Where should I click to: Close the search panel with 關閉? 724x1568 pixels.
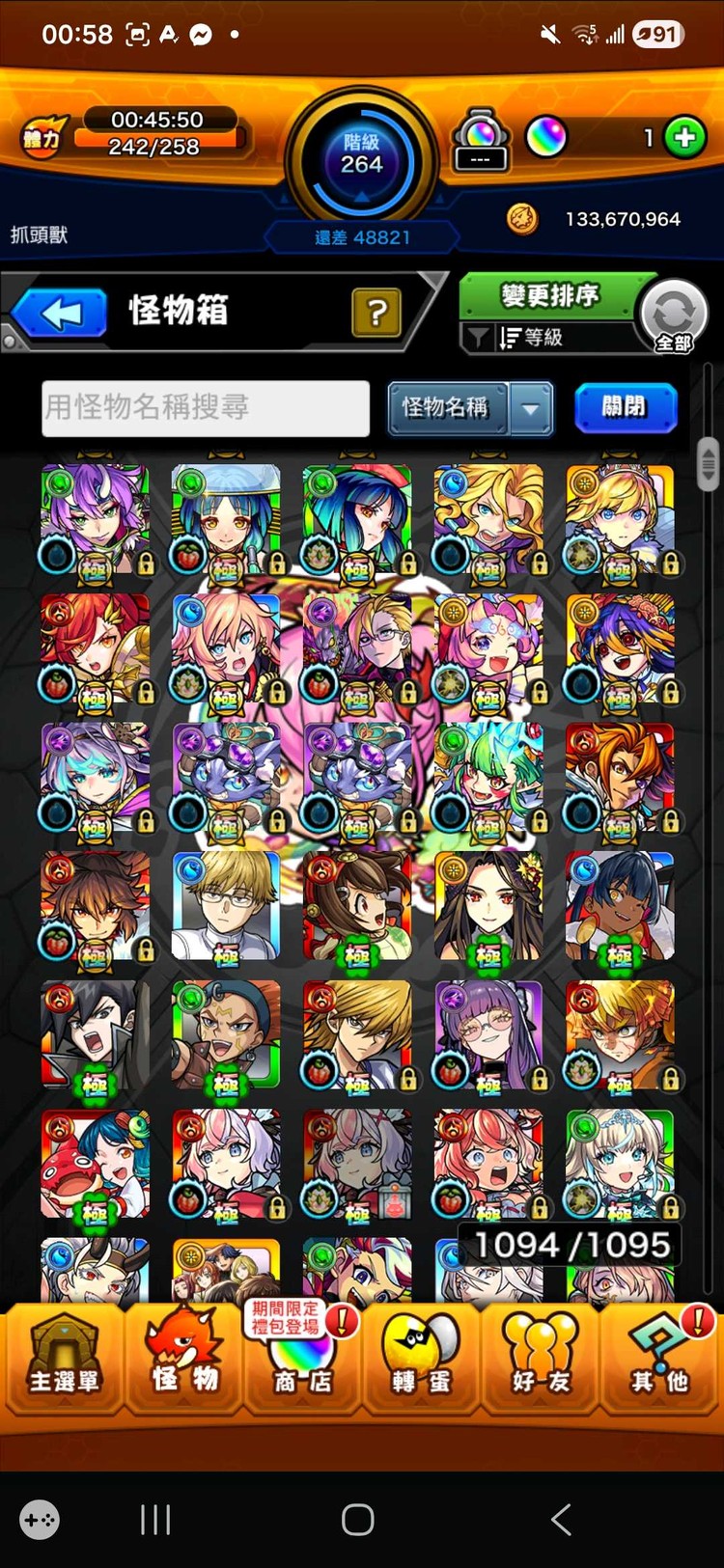625,407
